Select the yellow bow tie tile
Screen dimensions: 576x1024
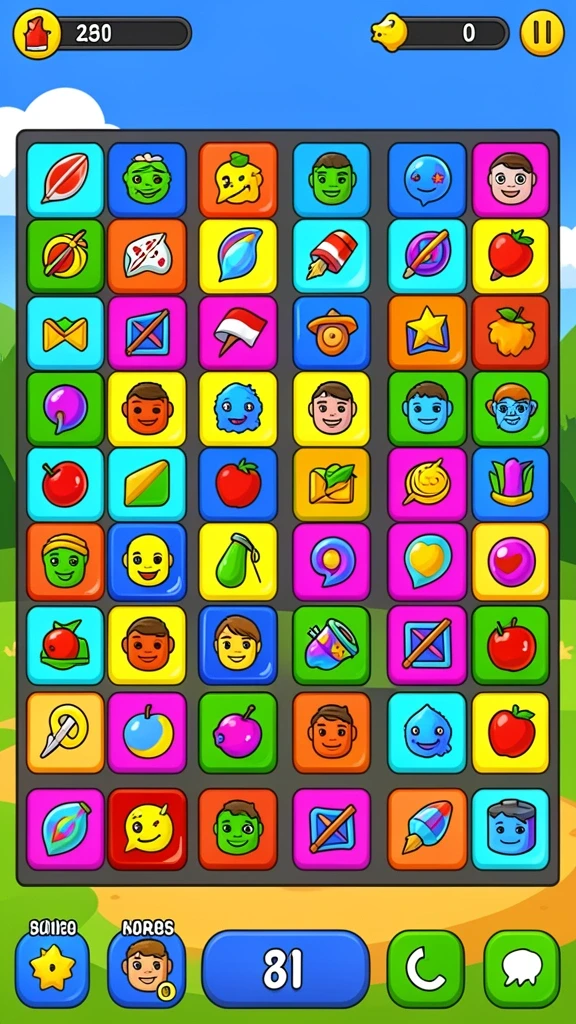click(x=65, y=332)
